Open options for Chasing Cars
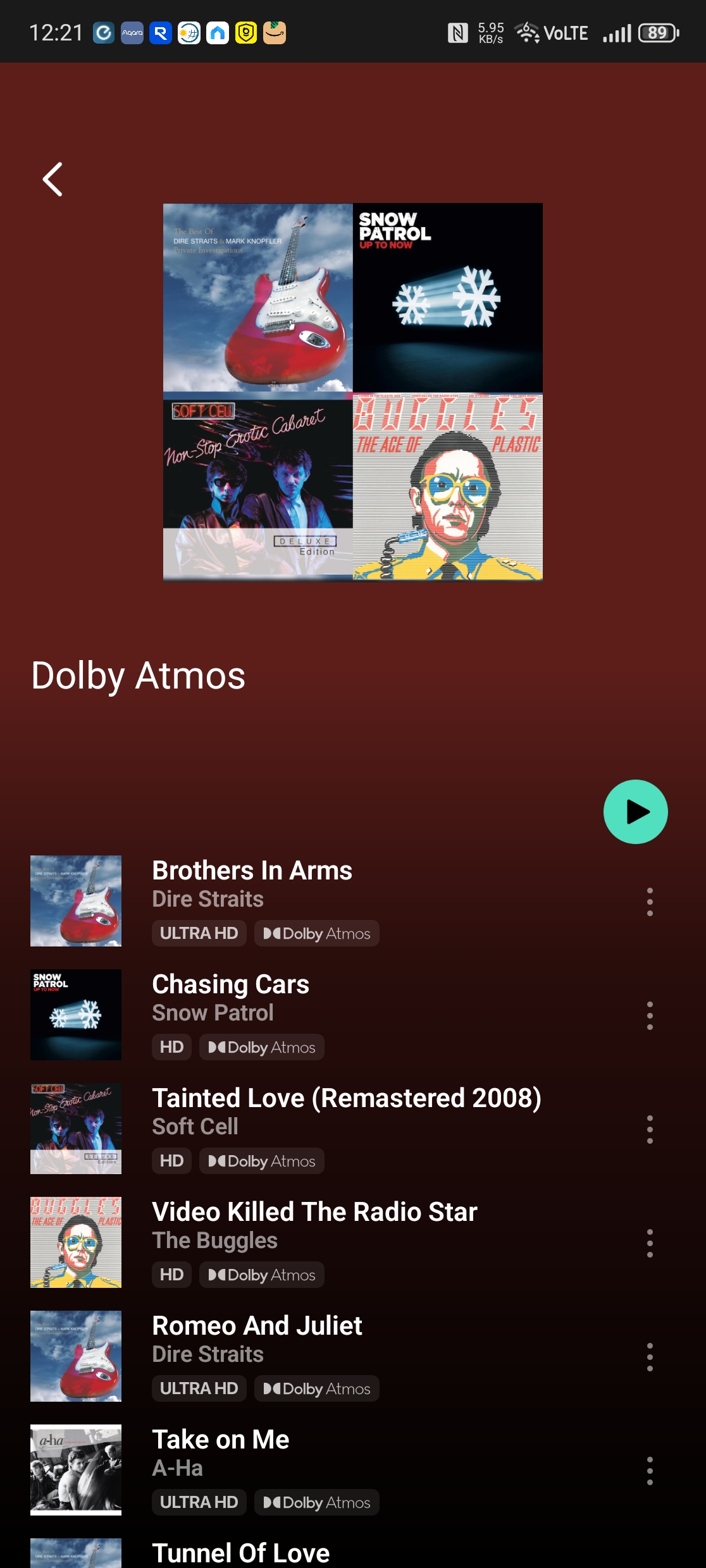Image resolution: width=706 pixels, height=1568 pixels. [650, 1015]
